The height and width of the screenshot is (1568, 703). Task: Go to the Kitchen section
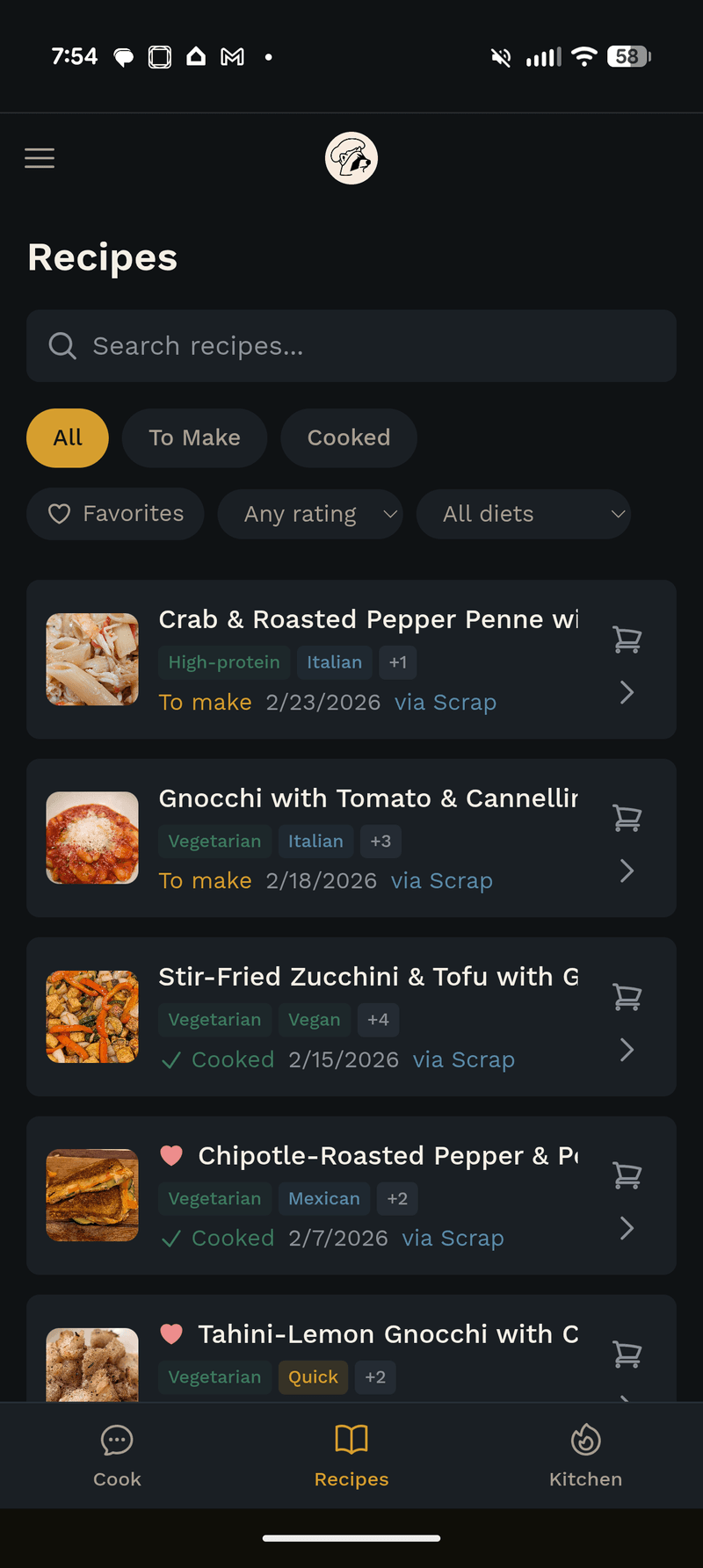pyautogui.click(x=585, y=1456)
